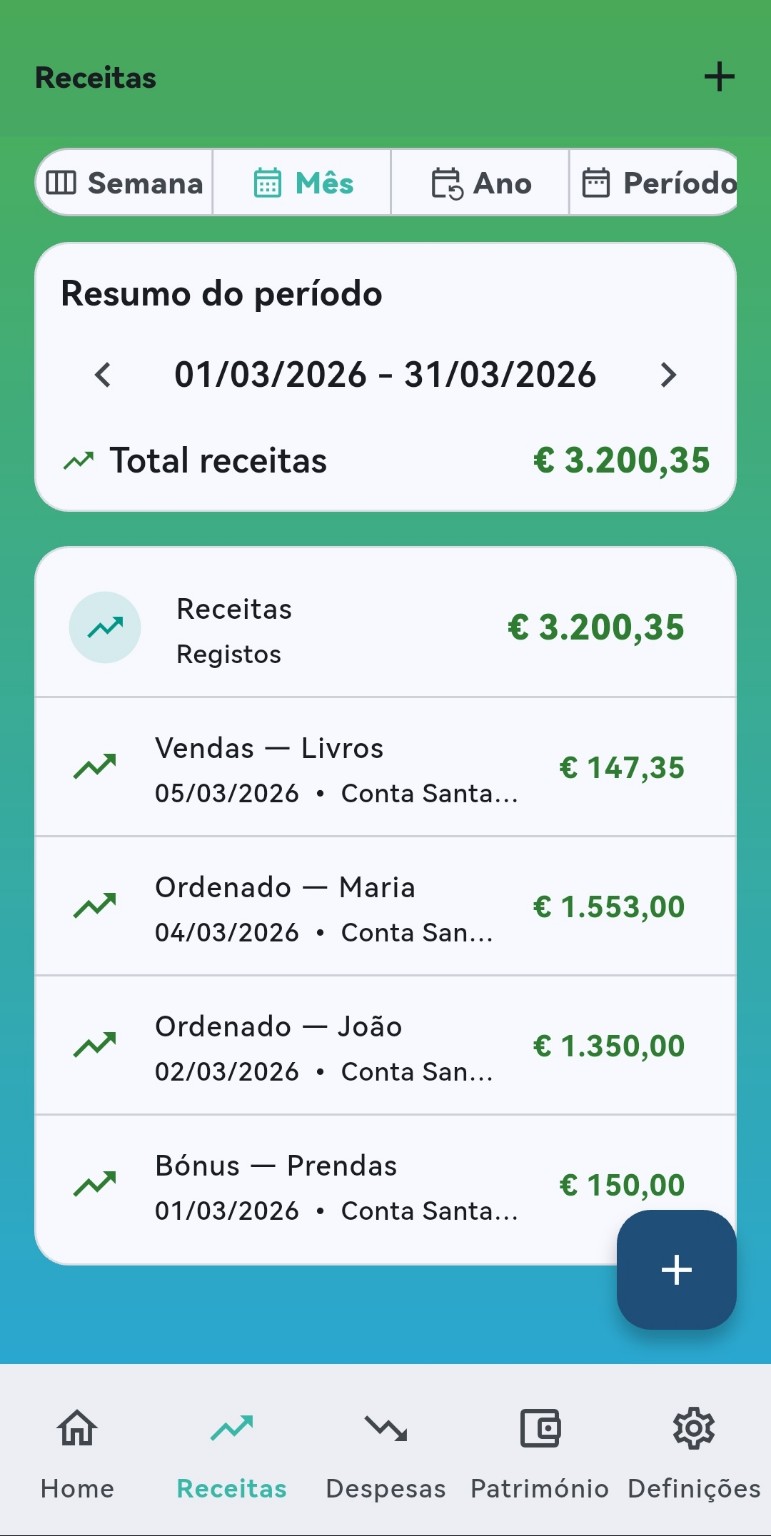Go to previous period with left chevron
Viewport: 771px width, 1536px height.
coord(103,374)
